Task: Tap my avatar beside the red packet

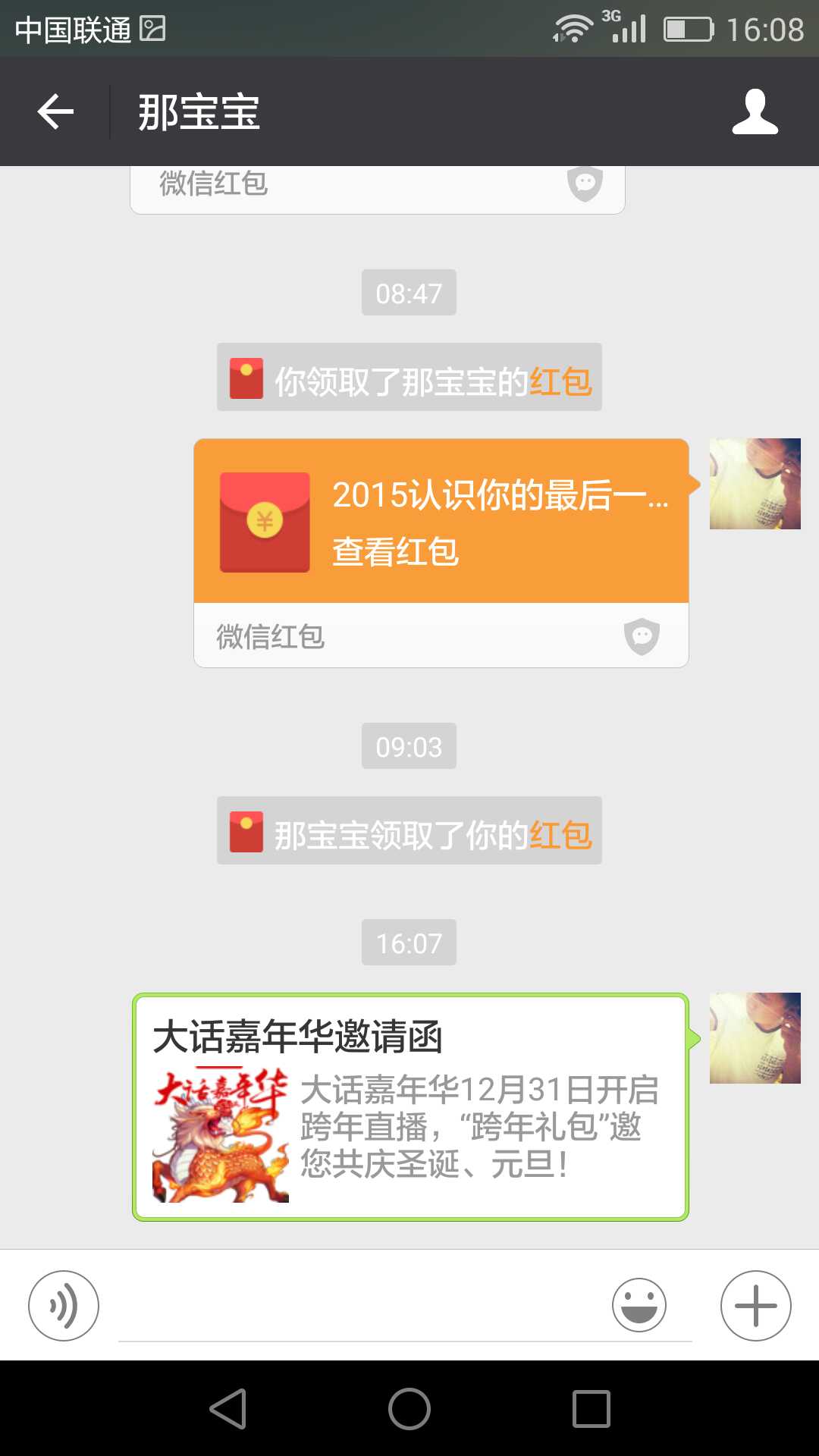Action: tap(755, 484)
